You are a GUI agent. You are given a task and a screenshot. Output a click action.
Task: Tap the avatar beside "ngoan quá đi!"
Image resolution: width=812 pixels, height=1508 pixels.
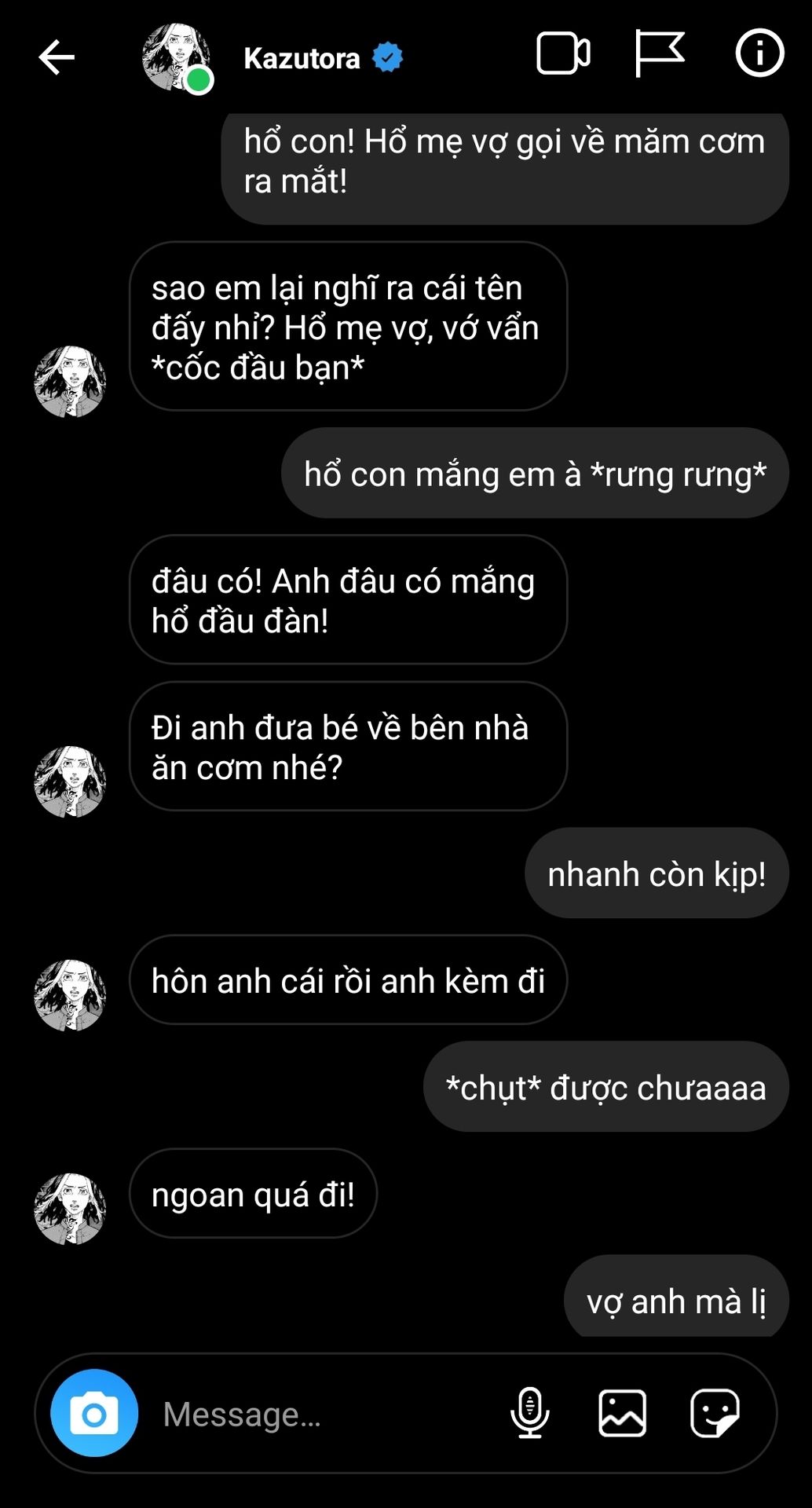(70, 1209)
